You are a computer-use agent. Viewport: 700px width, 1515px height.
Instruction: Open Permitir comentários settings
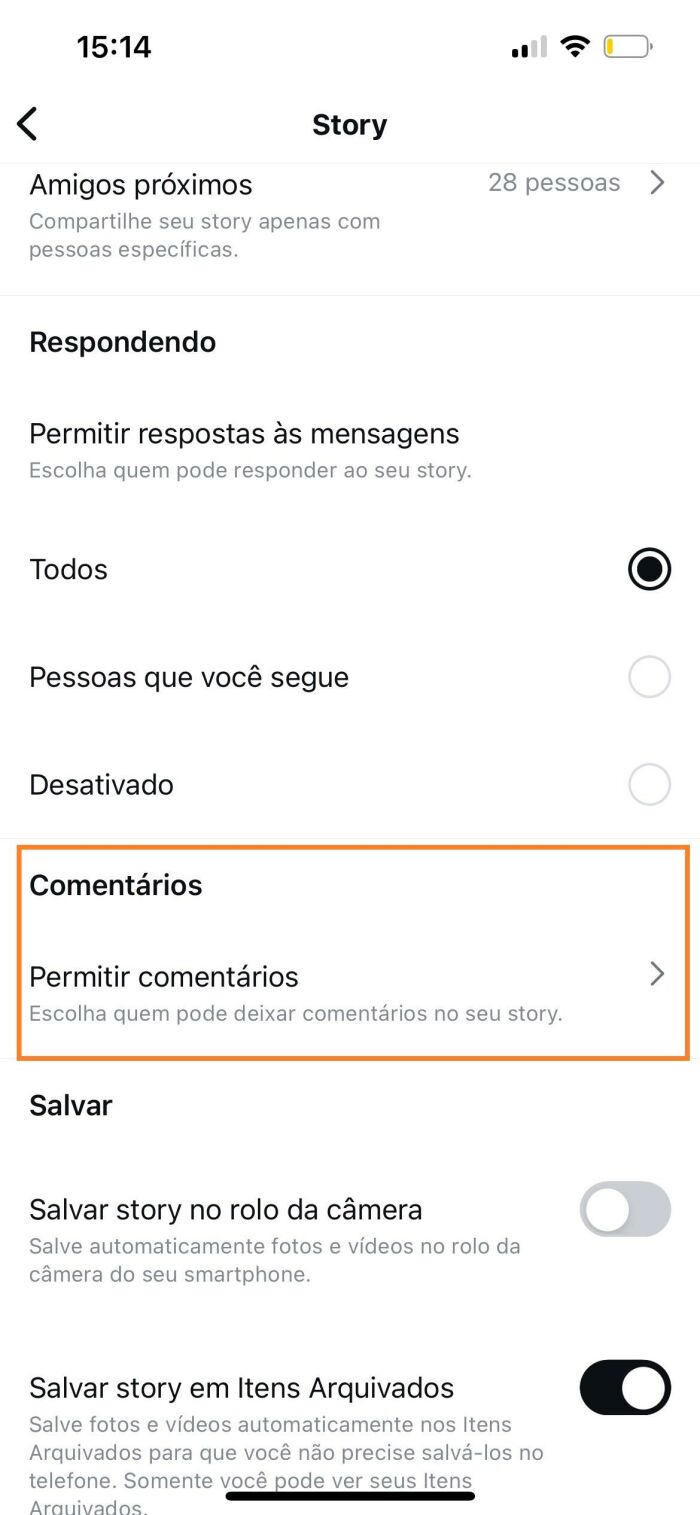coord(350,993)
